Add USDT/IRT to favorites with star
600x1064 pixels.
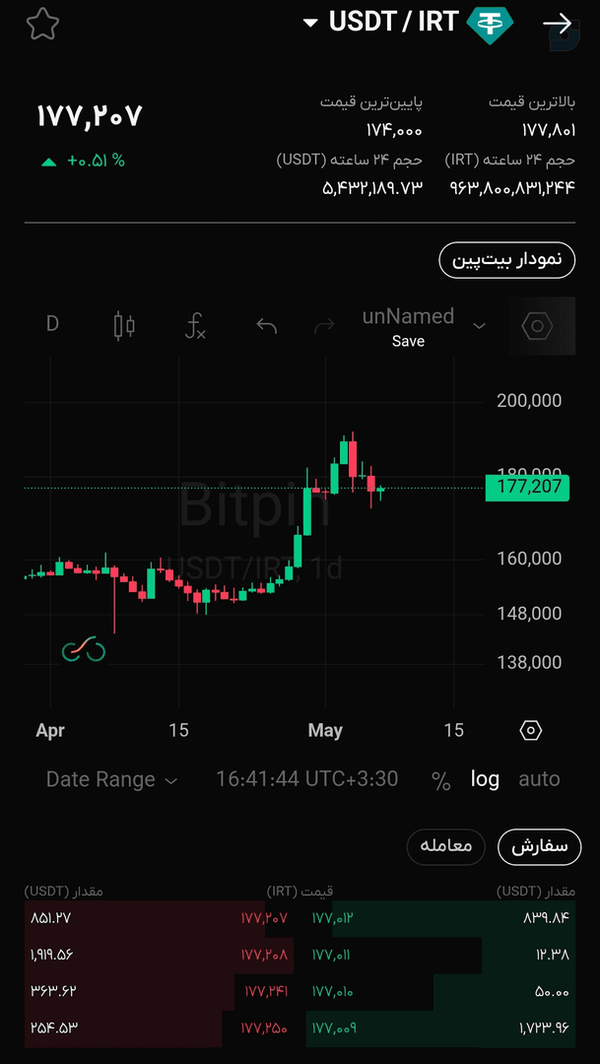coord(43,24)
